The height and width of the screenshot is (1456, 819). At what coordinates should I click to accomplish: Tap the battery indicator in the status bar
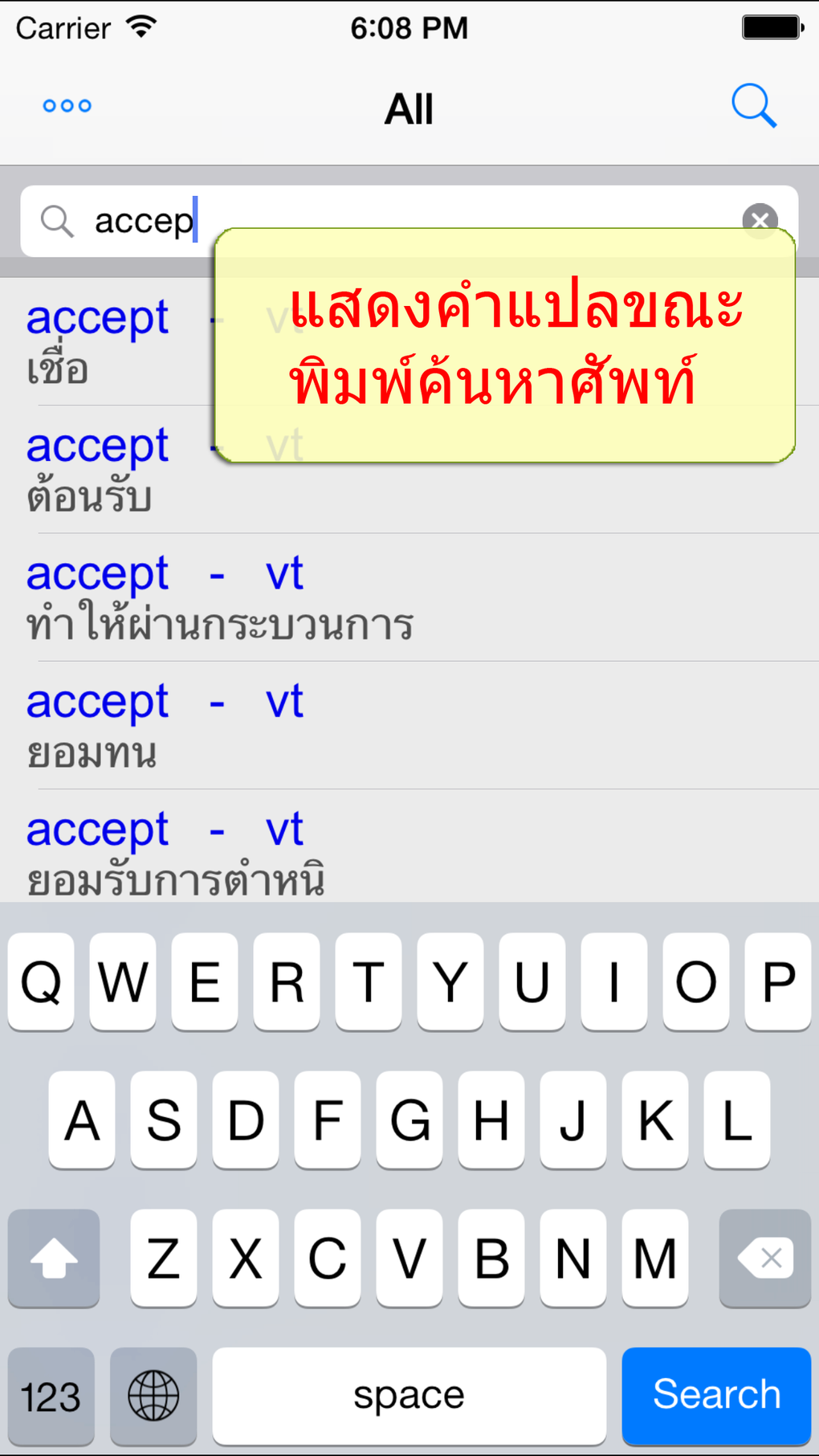coord(772,26)
